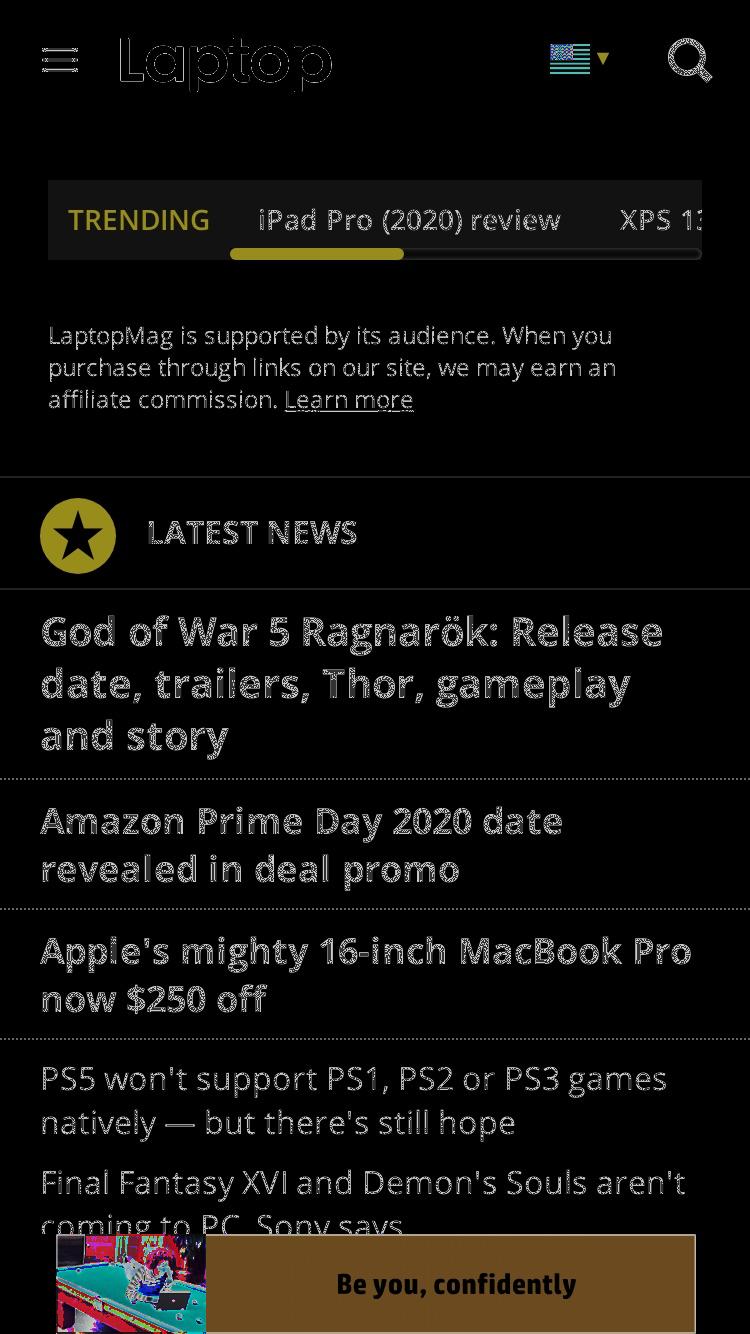Follow the Learn more link
The width and height of the screenshot is (750, 1334).
[349, 399]
